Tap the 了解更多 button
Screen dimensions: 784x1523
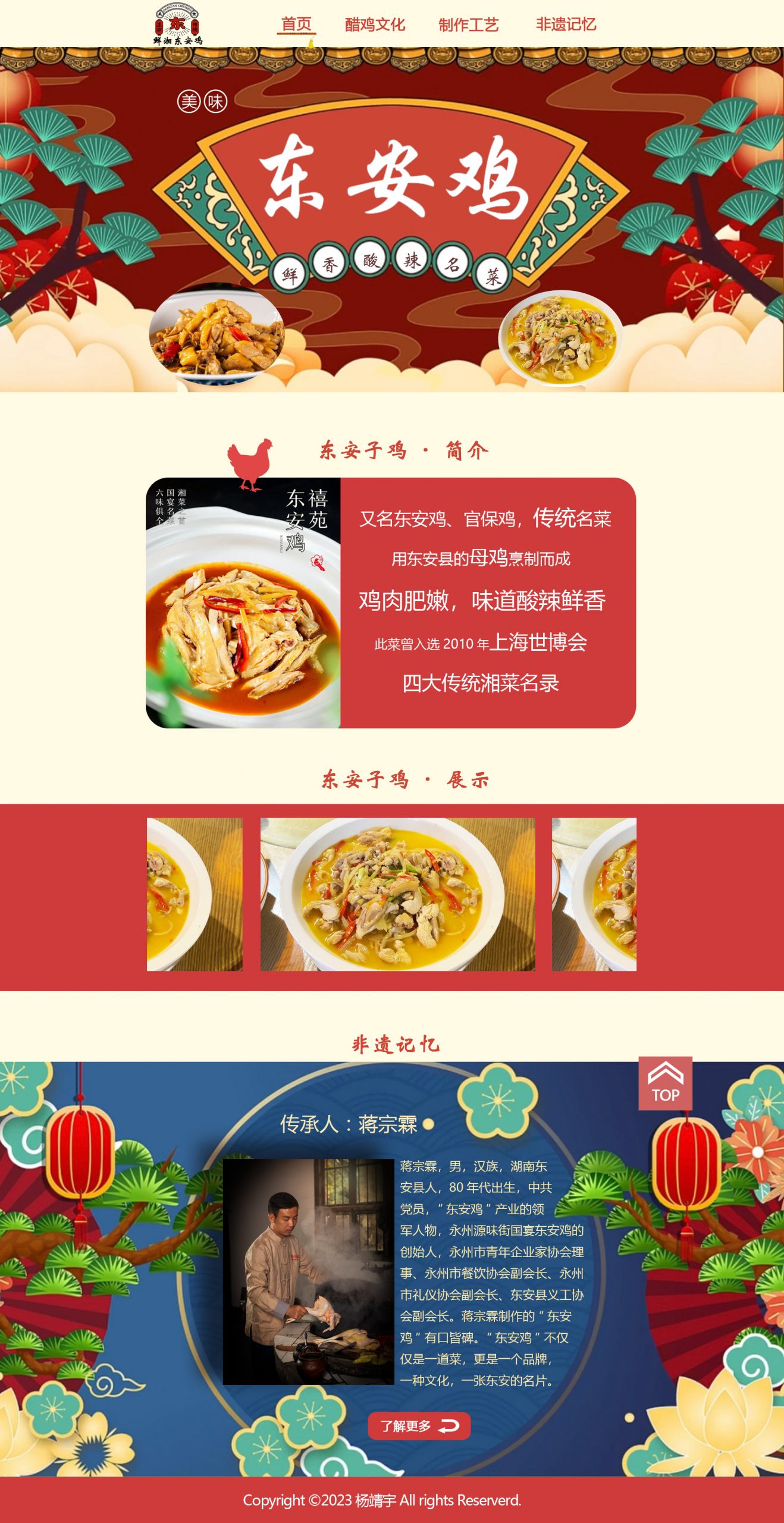[x=419, y=1425]
